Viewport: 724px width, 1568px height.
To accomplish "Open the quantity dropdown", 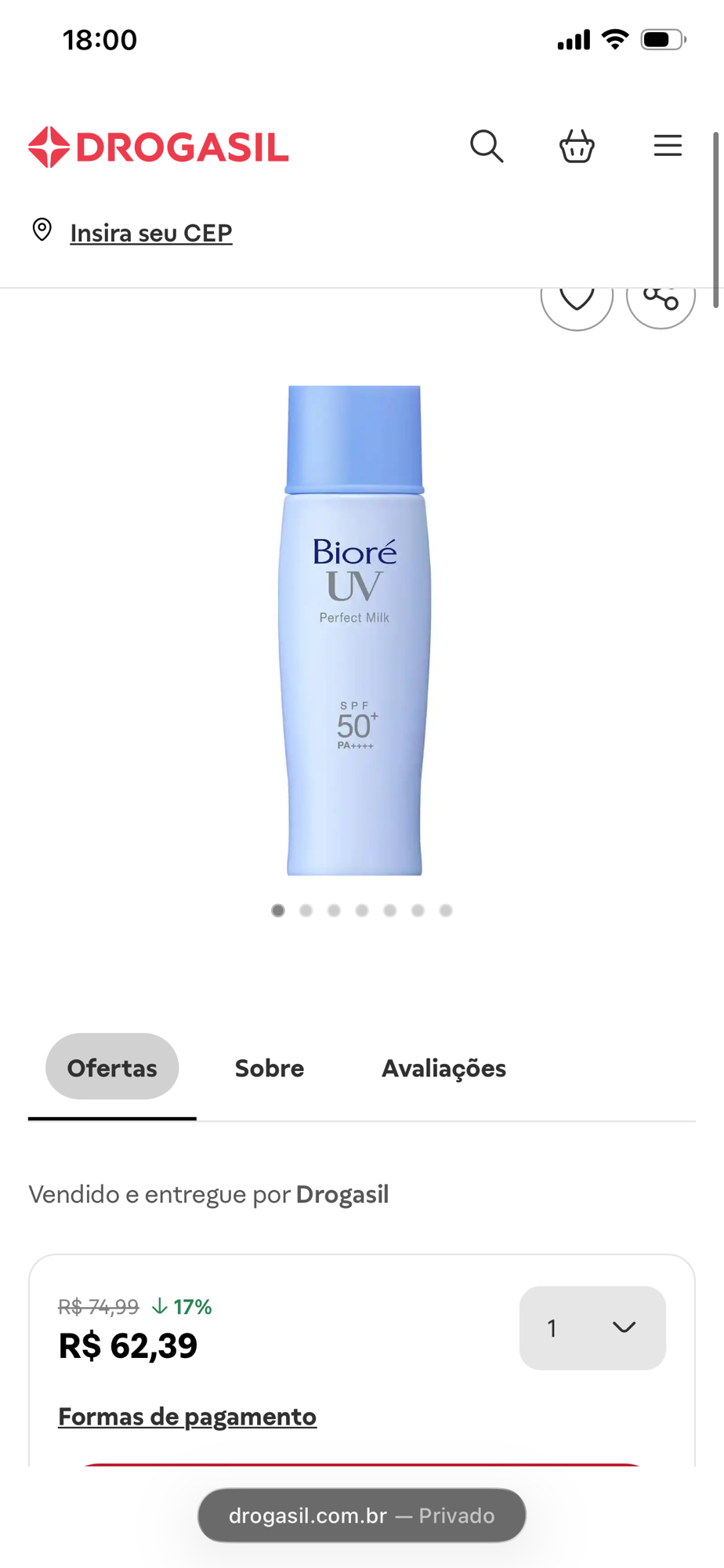I will click(x=592, y=1327).
